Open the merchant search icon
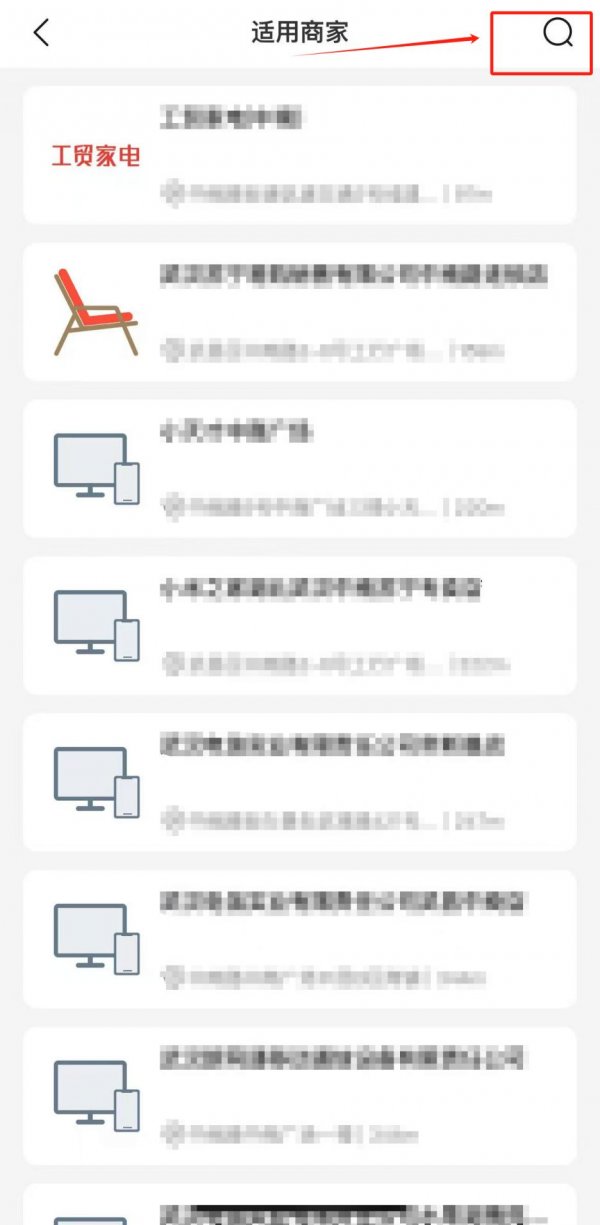Image resolution: width=600 pixels, height=1225 pixels. click(x=557, y=33)
